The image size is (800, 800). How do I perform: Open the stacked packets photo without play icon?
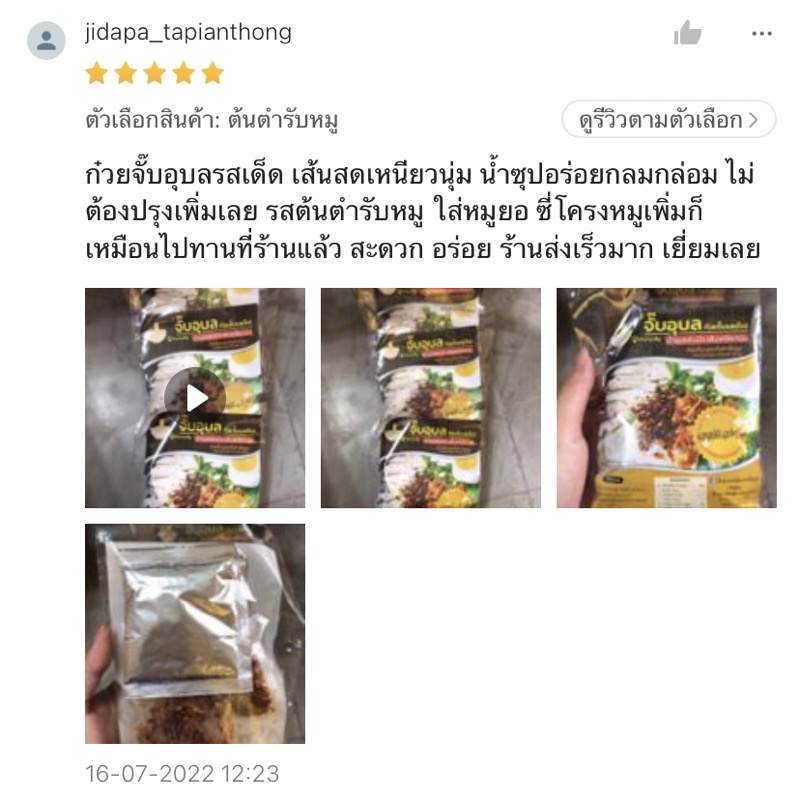point(431,398)
